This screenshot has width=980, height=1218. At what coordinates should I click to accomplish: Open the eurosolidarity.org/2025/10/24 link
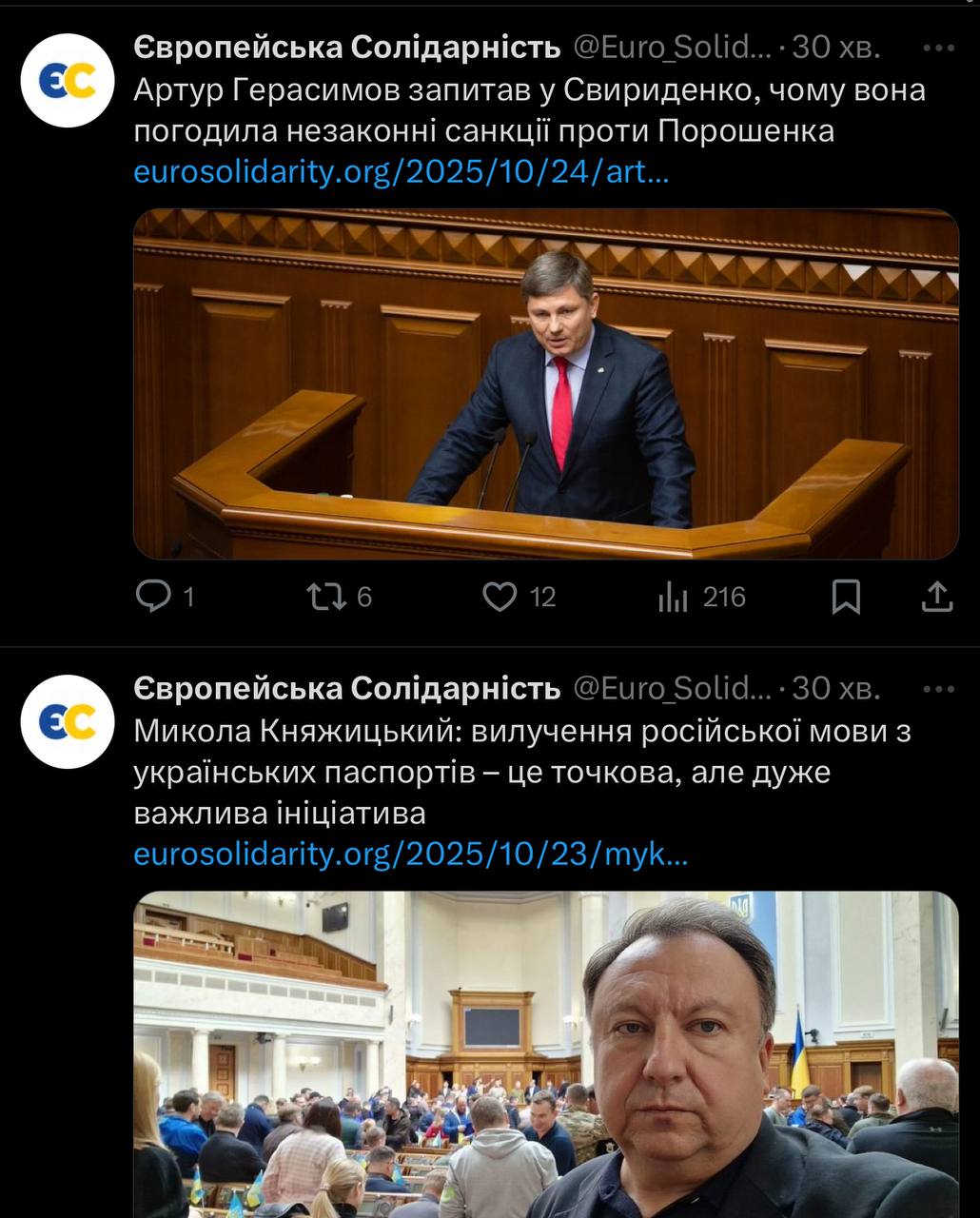[x=402, y=172]
